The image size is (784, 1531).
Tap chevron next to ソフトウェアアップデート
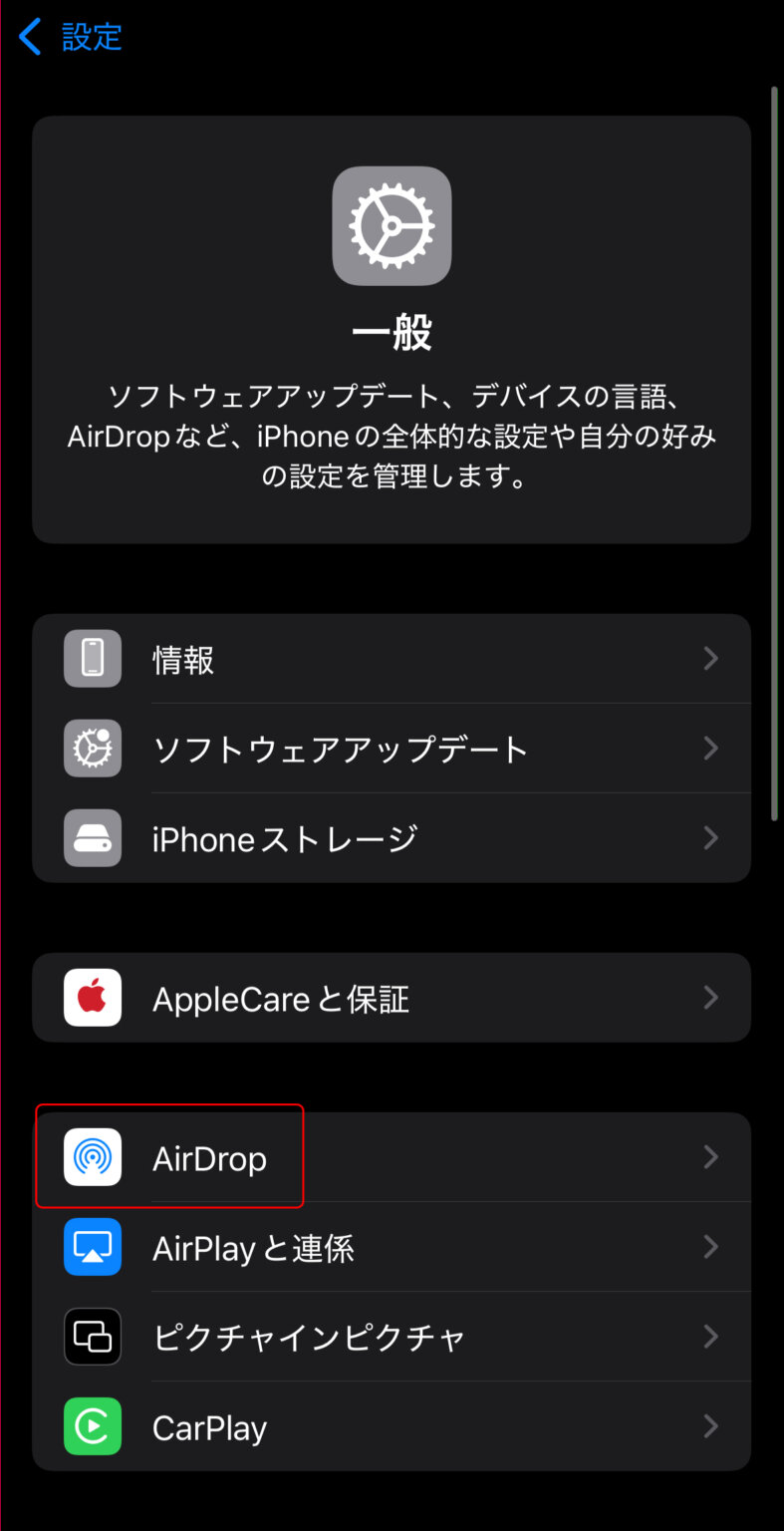coord(710,749)
